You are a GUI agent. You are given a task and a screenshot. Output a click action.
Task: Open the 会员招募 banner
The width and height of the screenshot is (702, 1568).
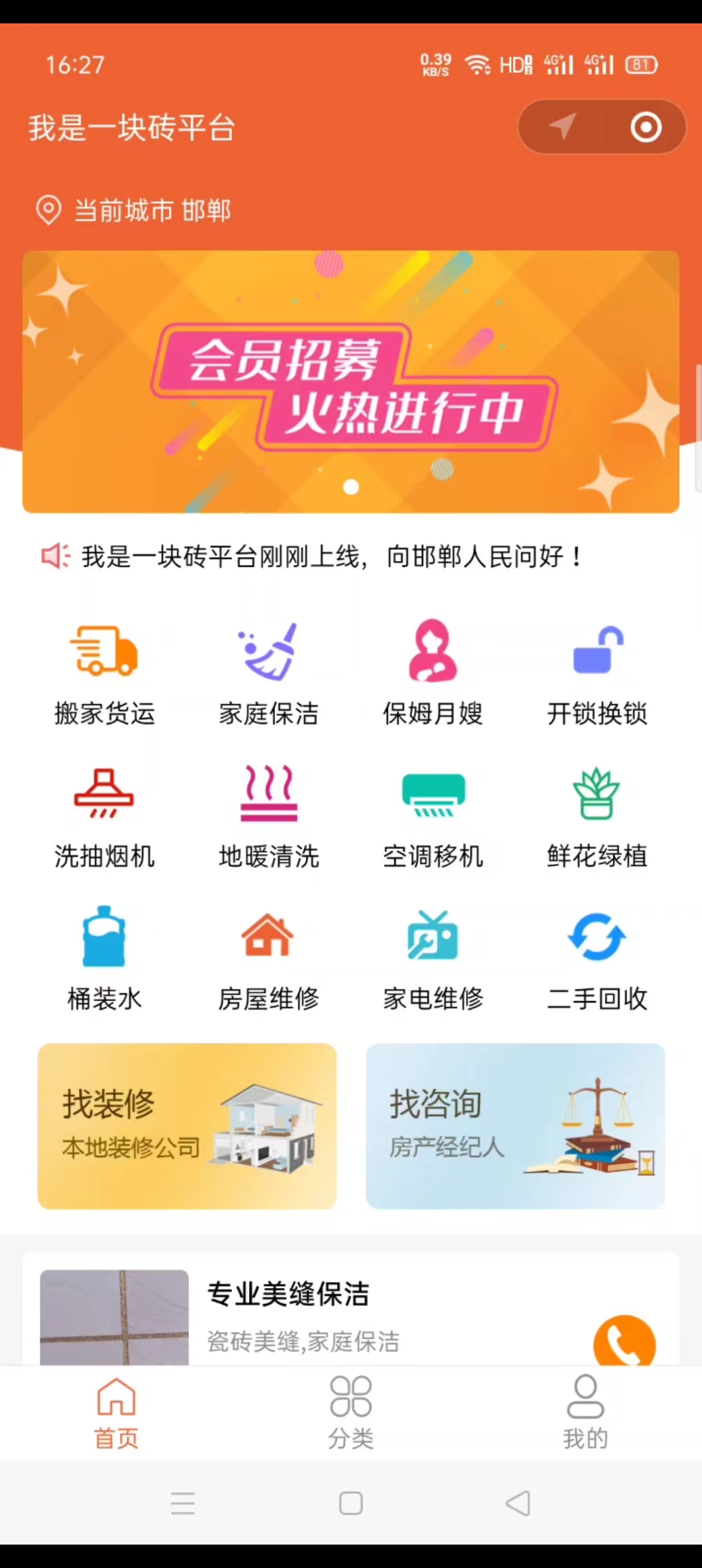click(x=351, y=382)
